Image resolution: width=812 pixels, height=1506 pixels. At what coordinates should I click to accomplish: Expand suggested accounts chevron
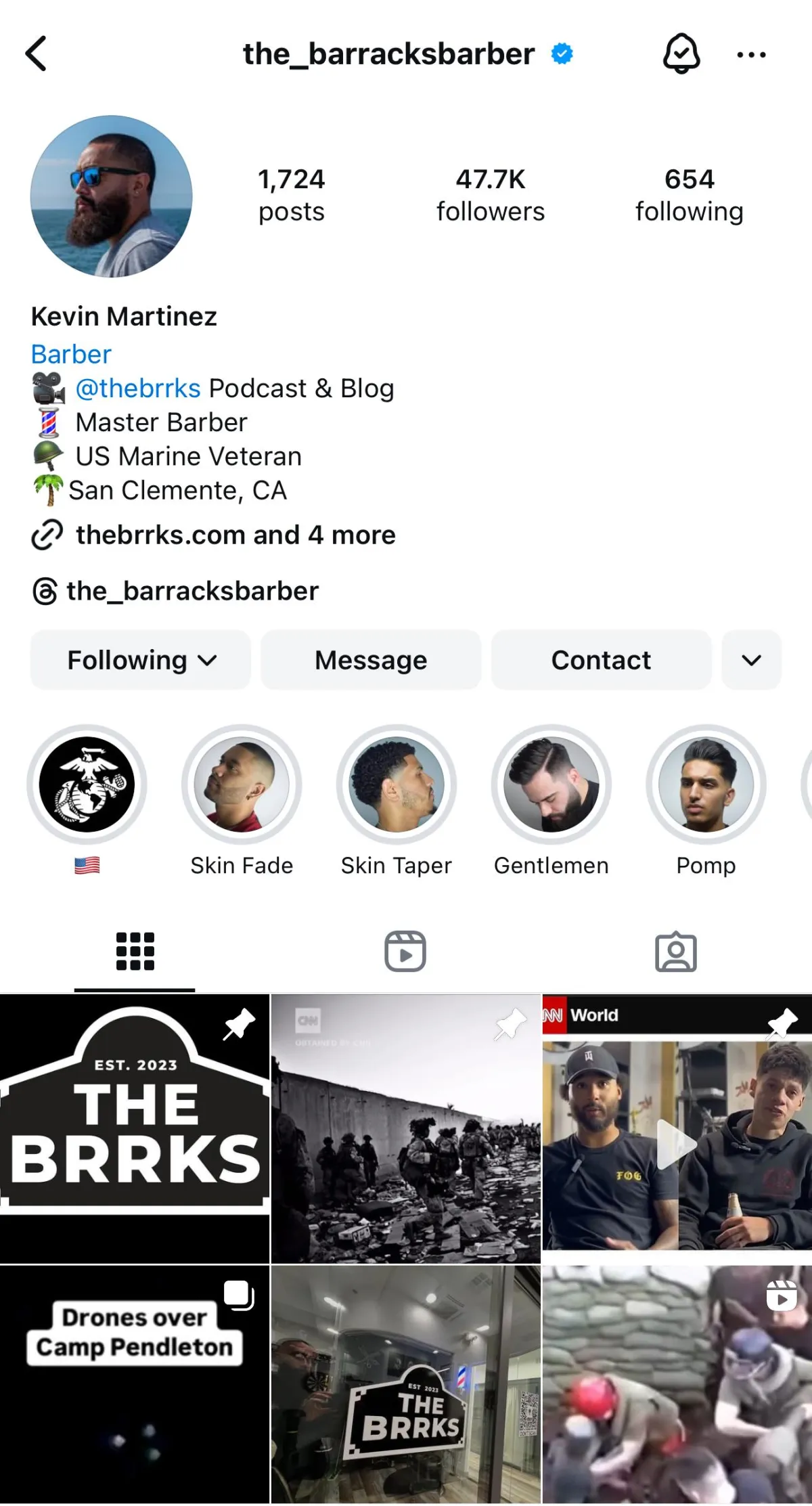pos(751,660)
